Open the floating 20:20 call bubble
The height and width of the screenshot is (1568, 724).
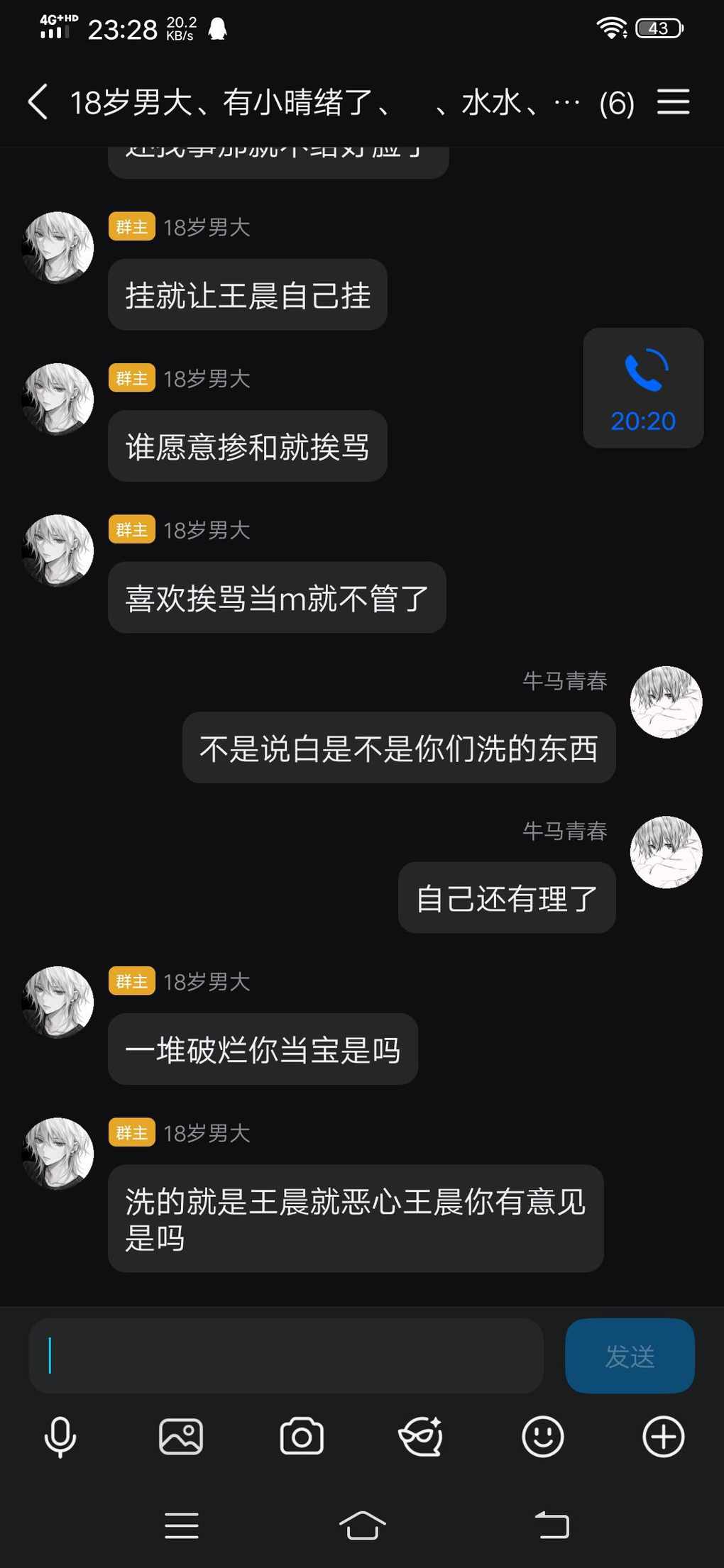643,388
